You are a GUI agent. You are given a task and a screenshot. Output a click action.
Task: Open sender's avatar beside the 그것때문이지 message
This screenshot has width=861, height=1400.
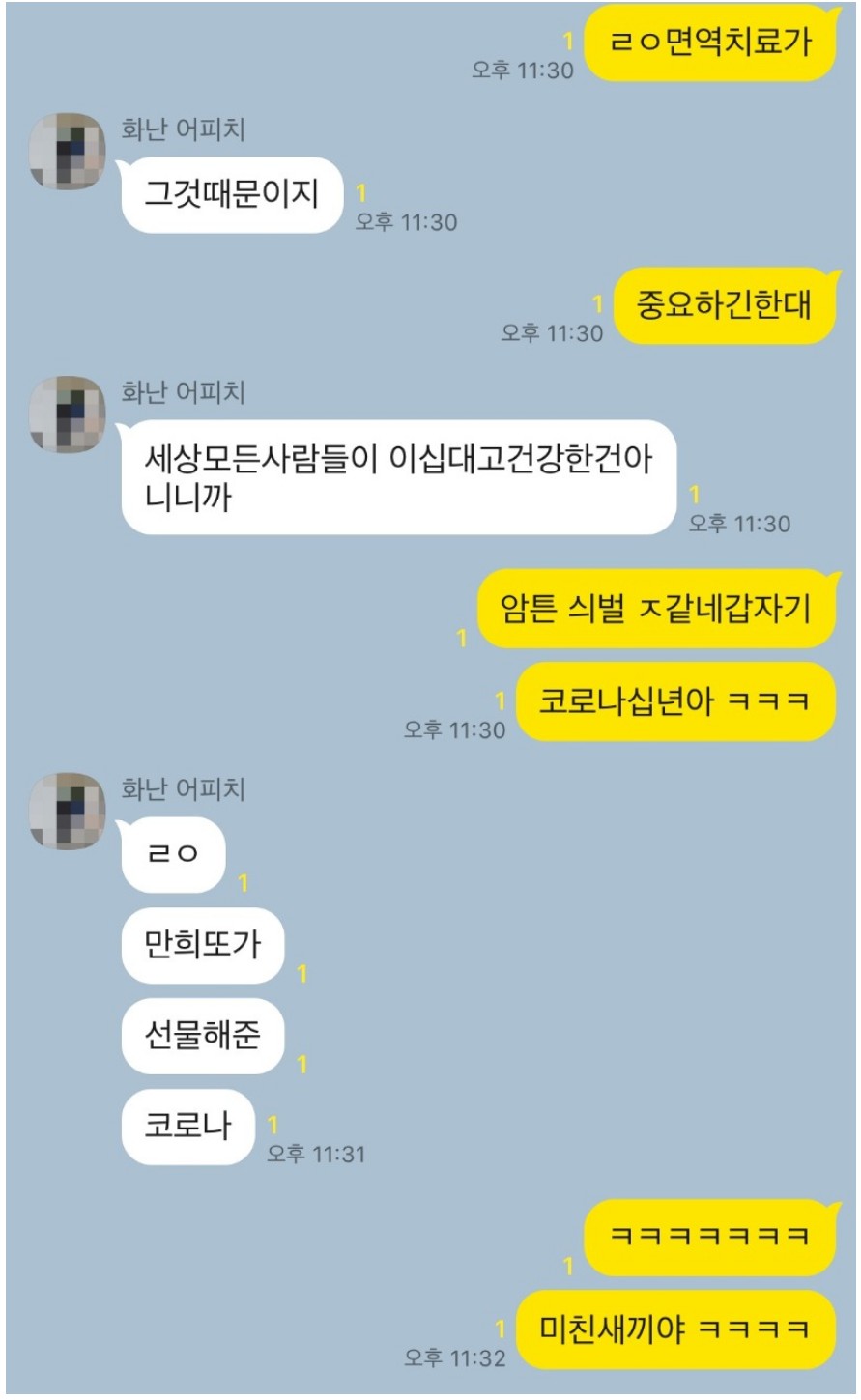click(x=68, y=152)
